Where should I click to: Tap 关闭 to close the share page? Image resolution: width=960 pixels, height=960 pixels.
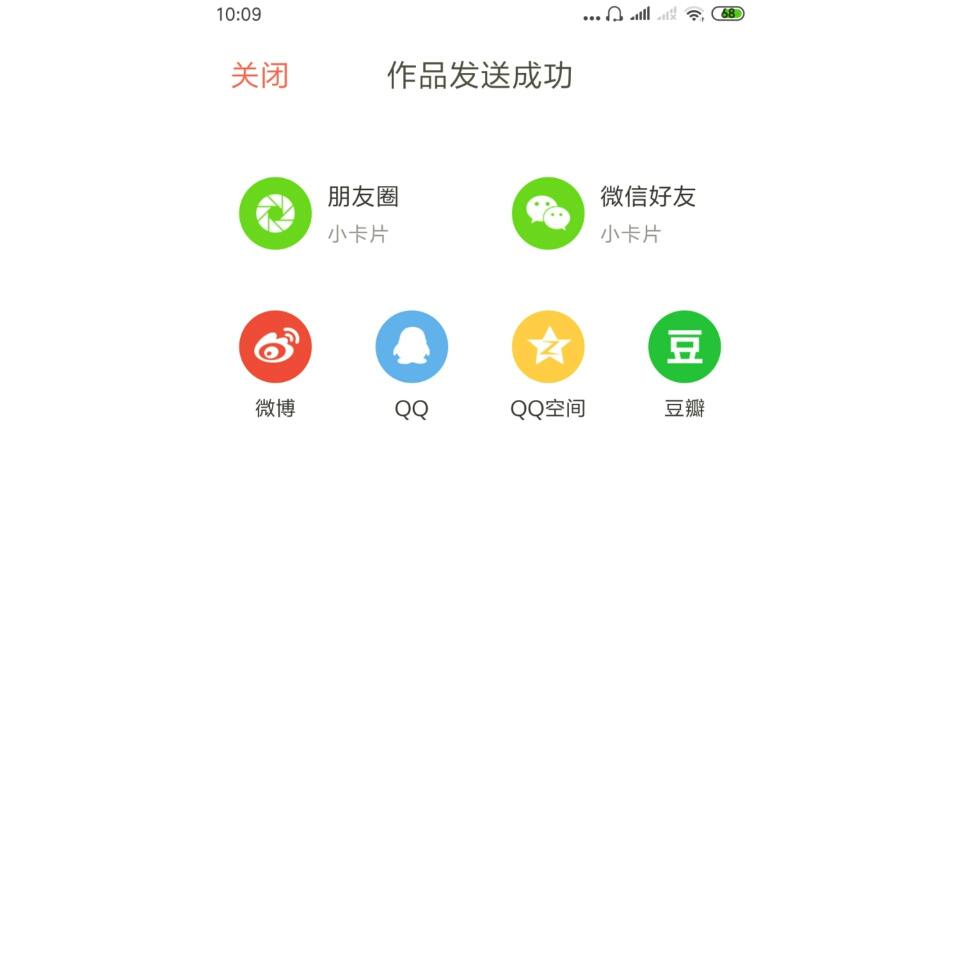259,76
